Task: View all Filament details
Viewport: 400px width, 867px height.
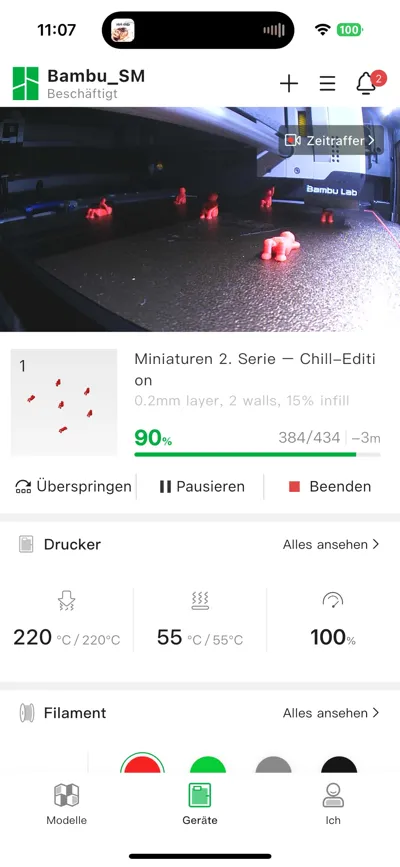Action: tap(331, 713)
